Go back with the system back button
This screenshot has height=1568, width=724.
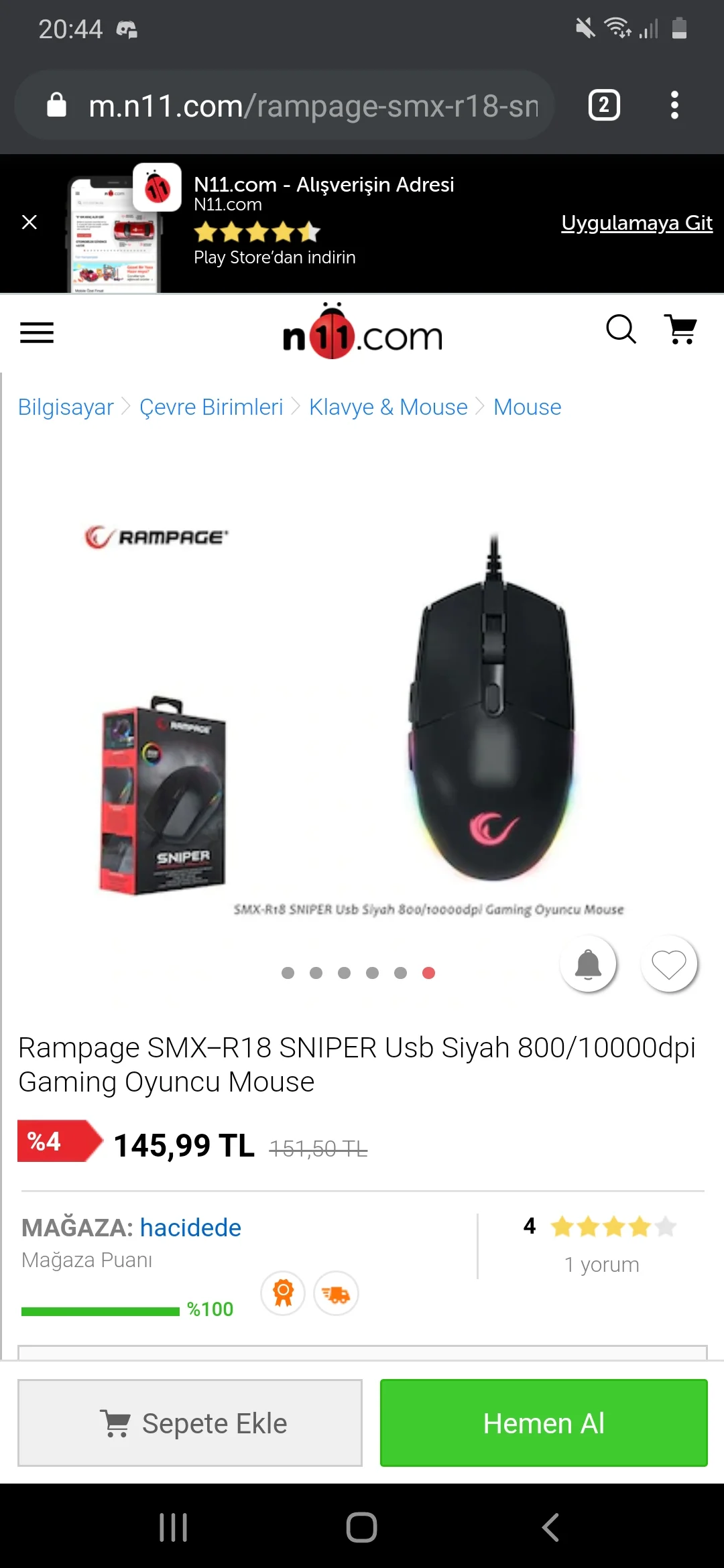[550, 1527]
